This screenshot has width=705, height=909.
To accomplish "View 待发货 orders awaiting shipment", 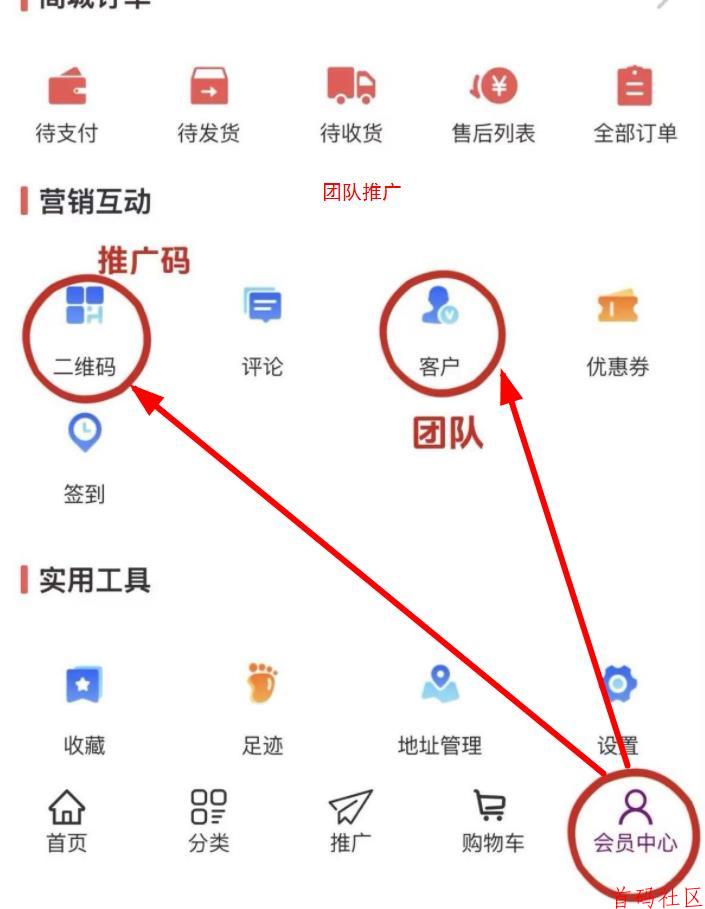I will click(209, 105).
